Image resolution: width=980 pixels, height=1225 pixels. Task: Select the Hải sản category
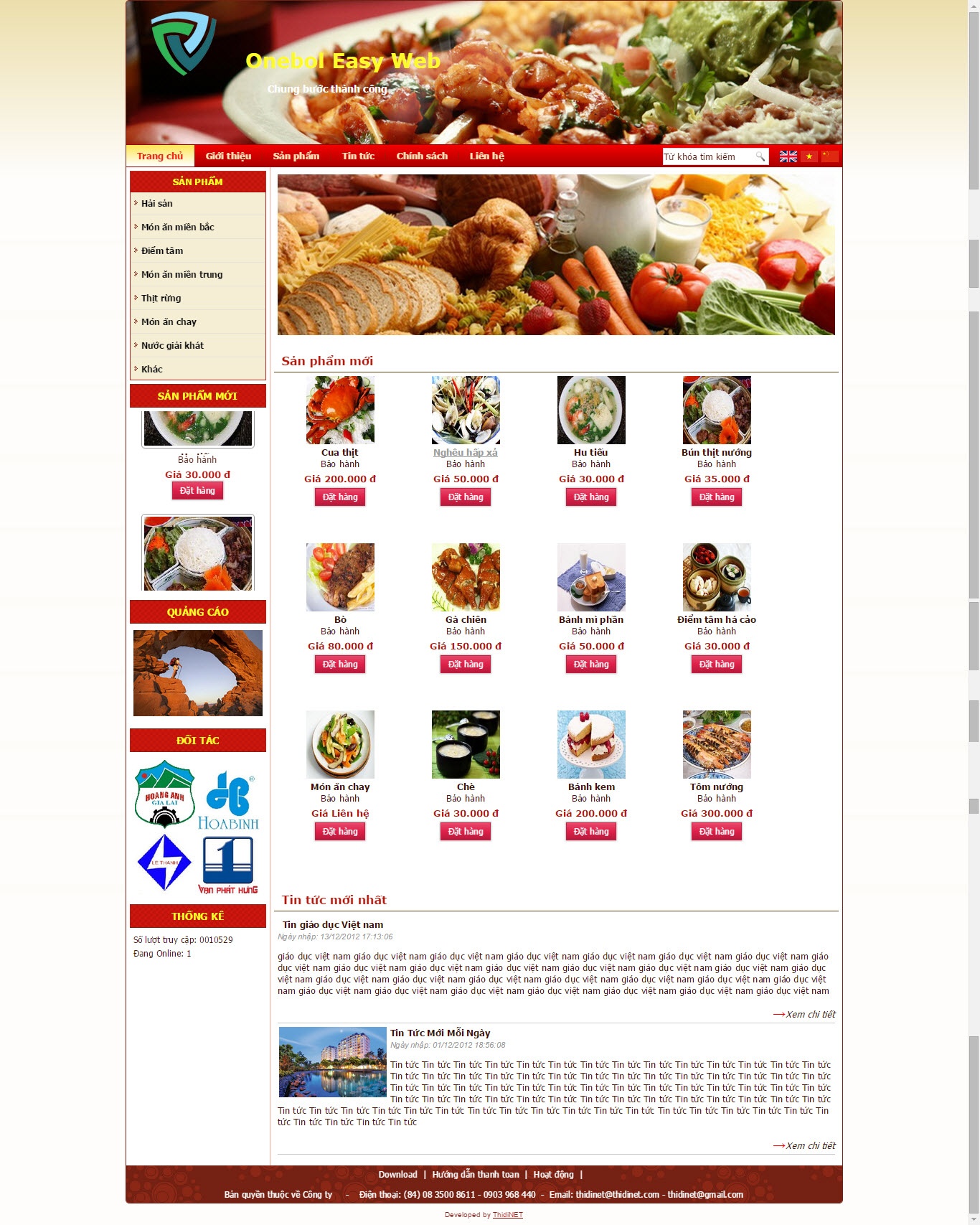(157, 203)
